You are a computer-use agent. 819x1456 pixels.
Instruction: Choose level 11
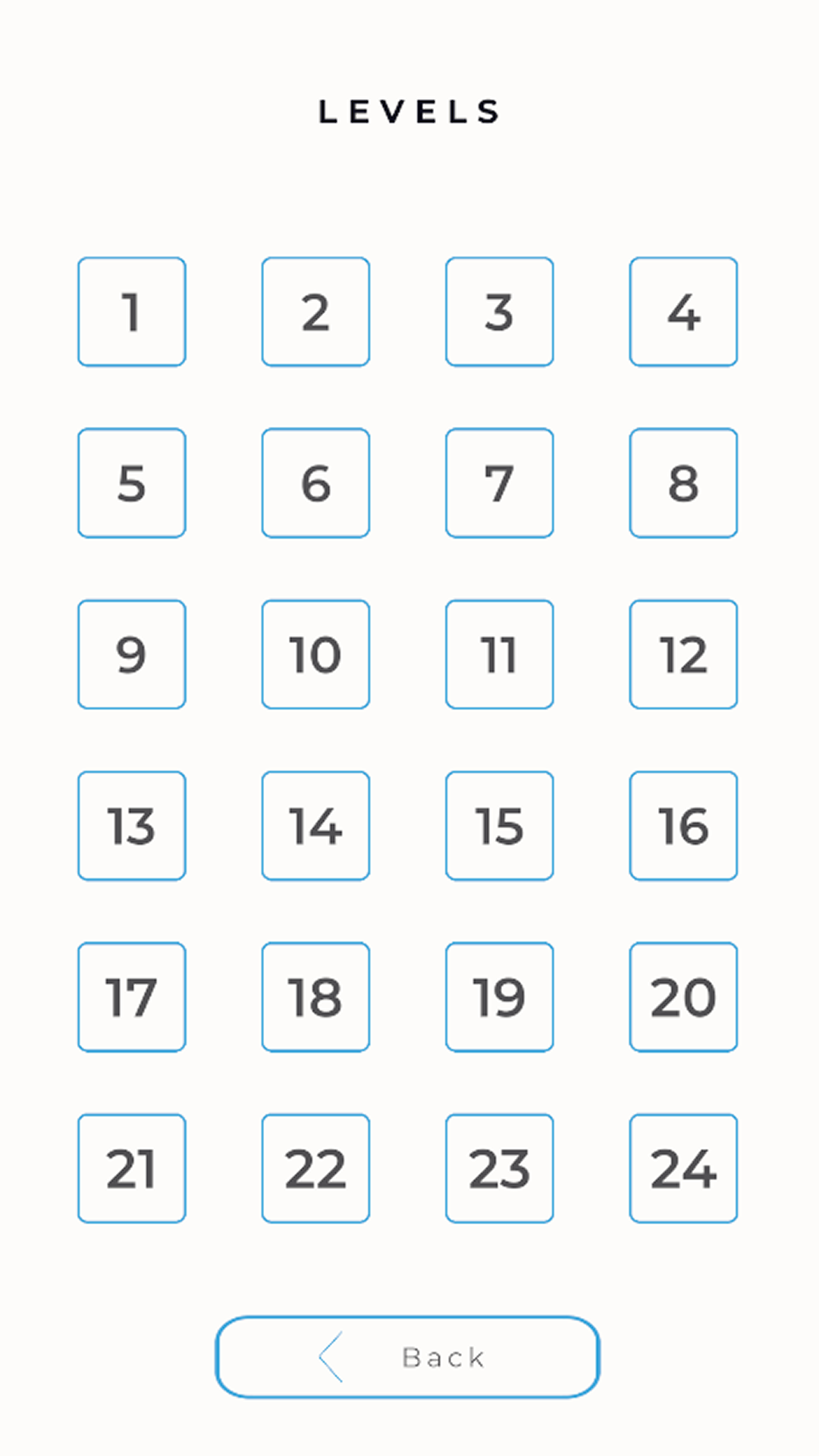500,654
